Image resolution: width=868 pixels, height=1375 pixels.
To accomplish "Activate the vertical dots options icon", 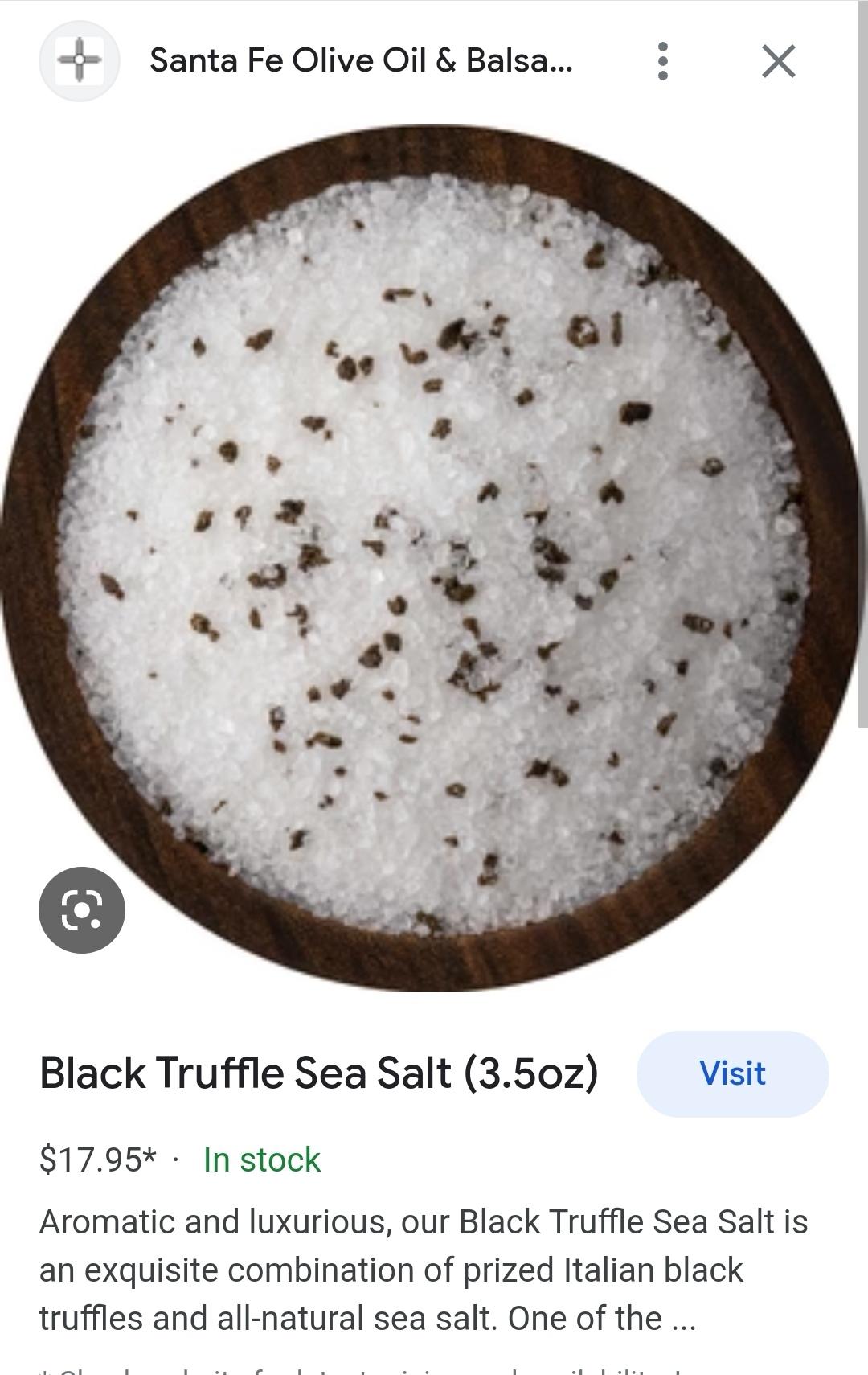I will pyautogui.click(x=661, y=61).
